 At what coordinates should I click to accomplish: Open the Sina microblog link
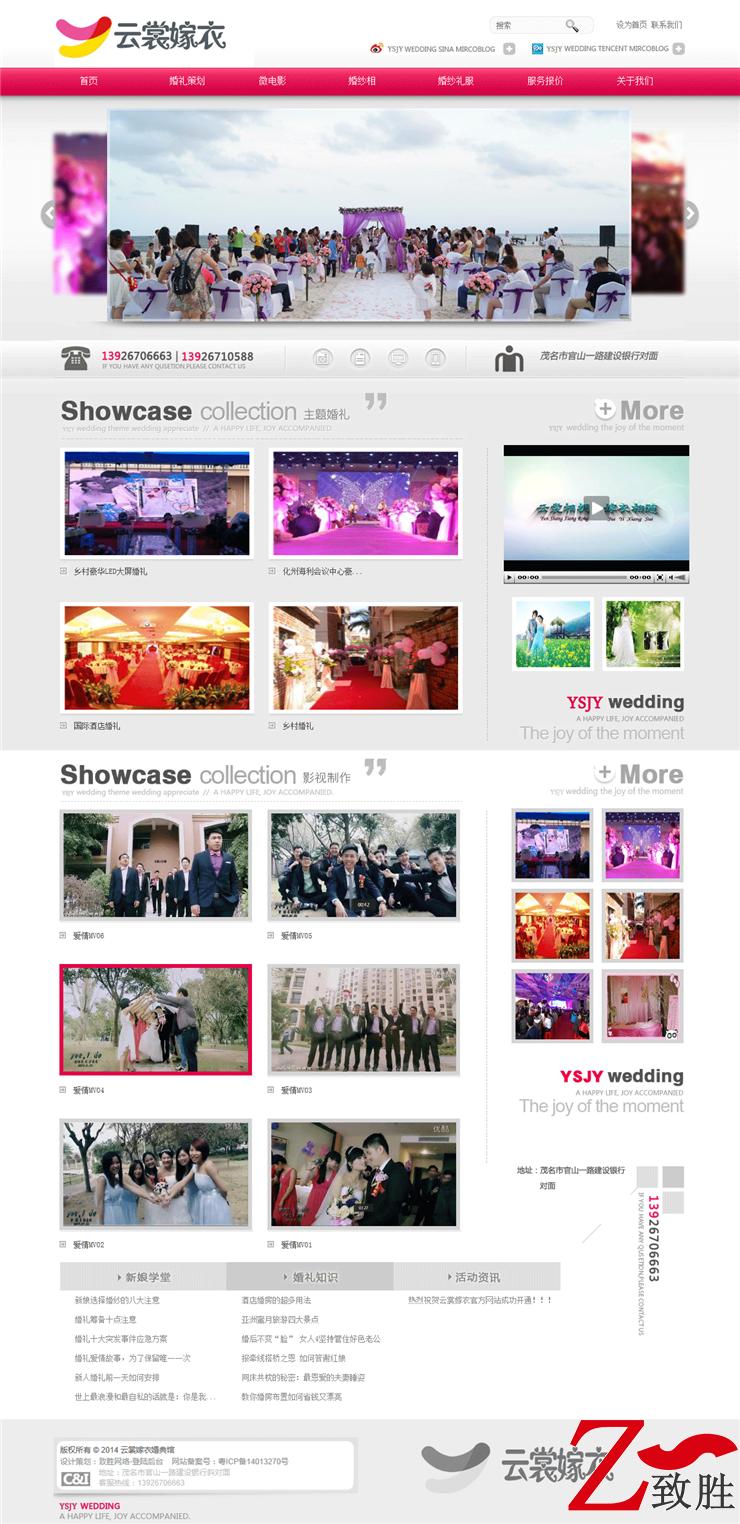(x=442, y=48)
